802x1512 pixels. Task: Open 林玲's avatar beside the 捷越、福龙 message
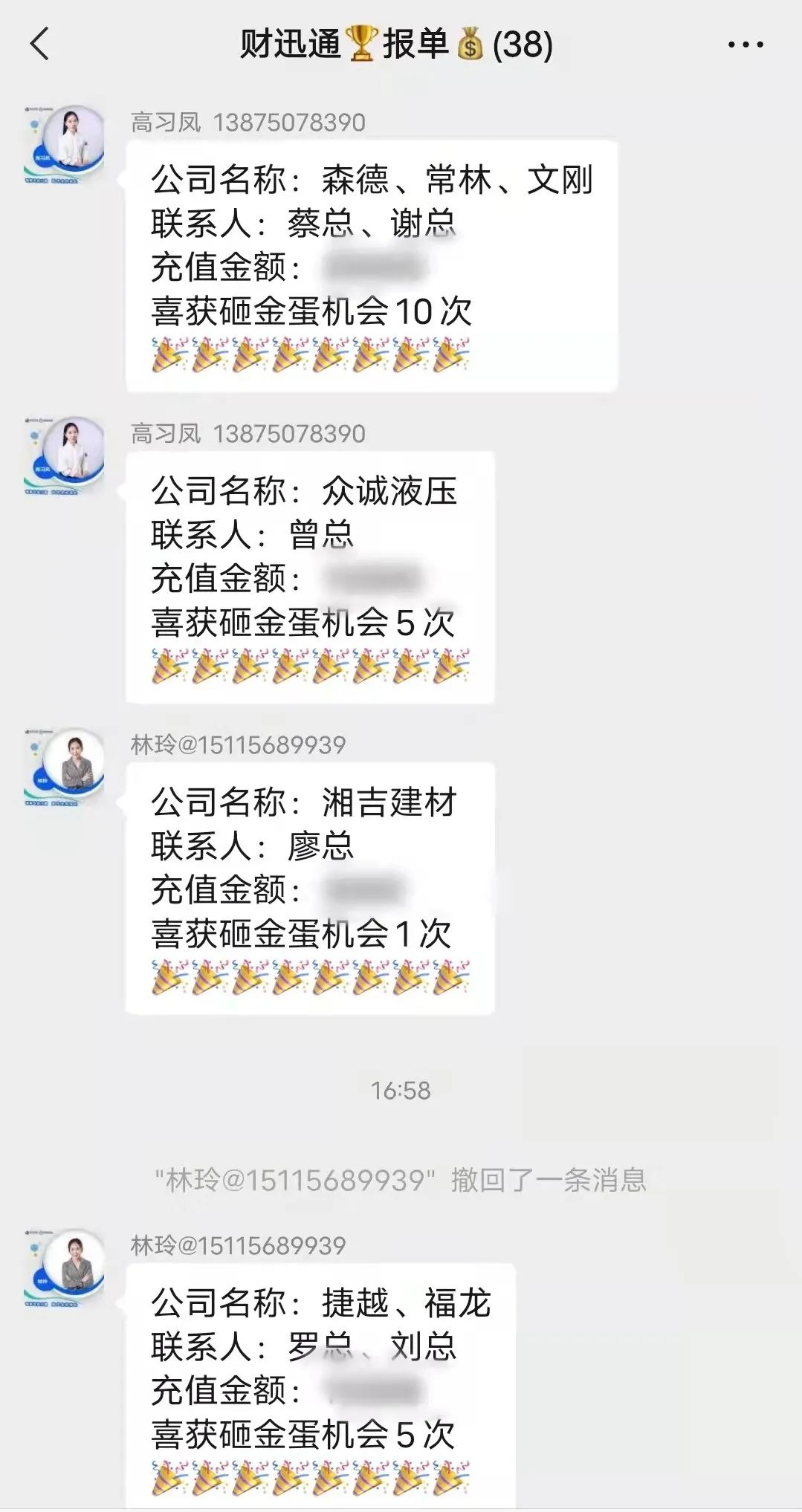tap(65, 1268)
